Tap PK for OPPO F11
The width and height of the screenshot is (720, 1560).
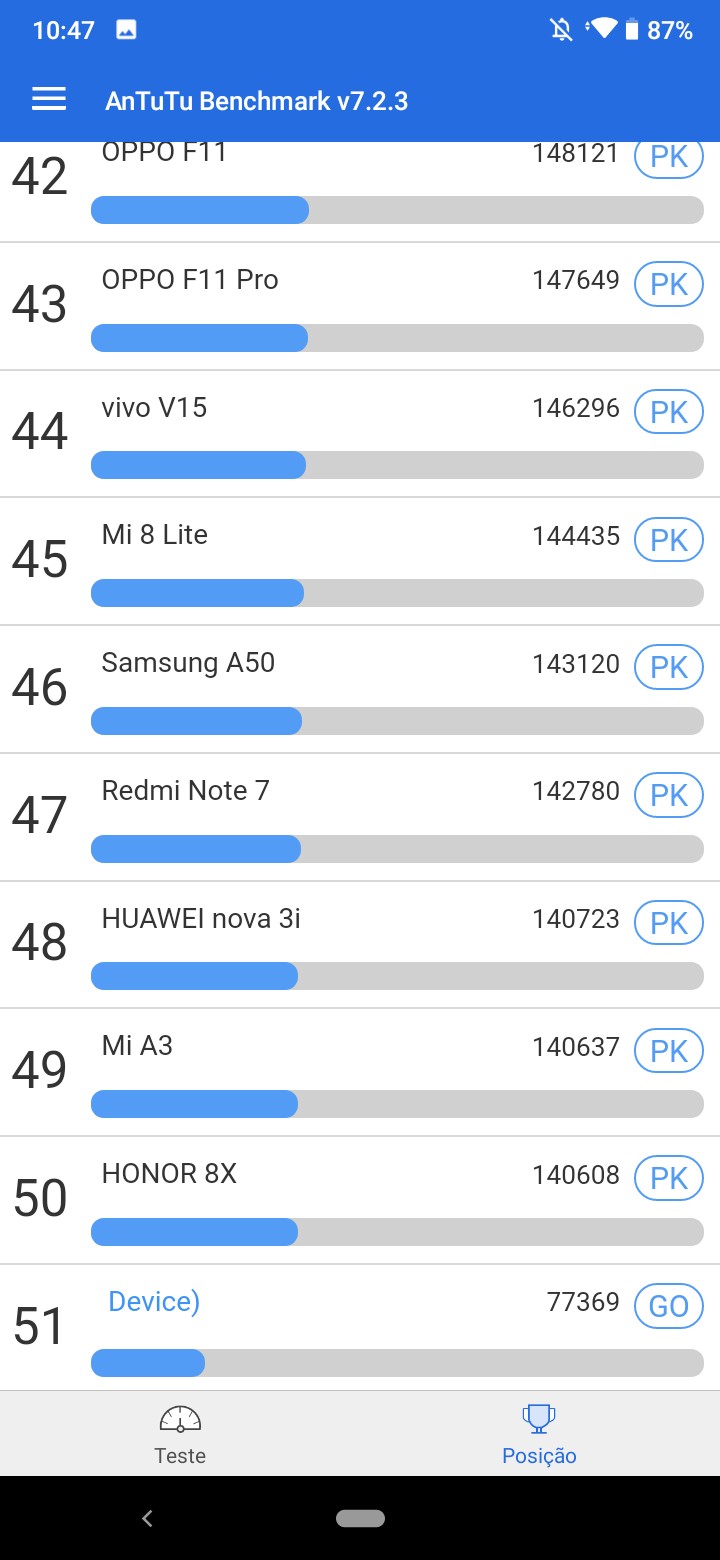(669, 158)
